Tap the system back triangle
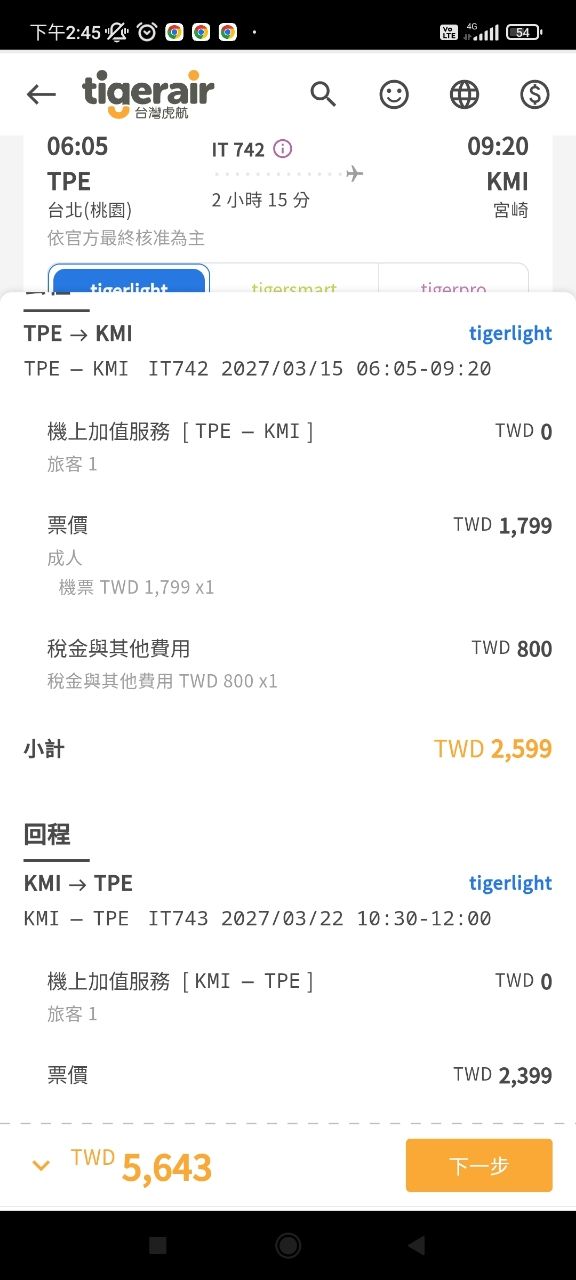Screen dimensions: 576x1280 (417, 1245)
